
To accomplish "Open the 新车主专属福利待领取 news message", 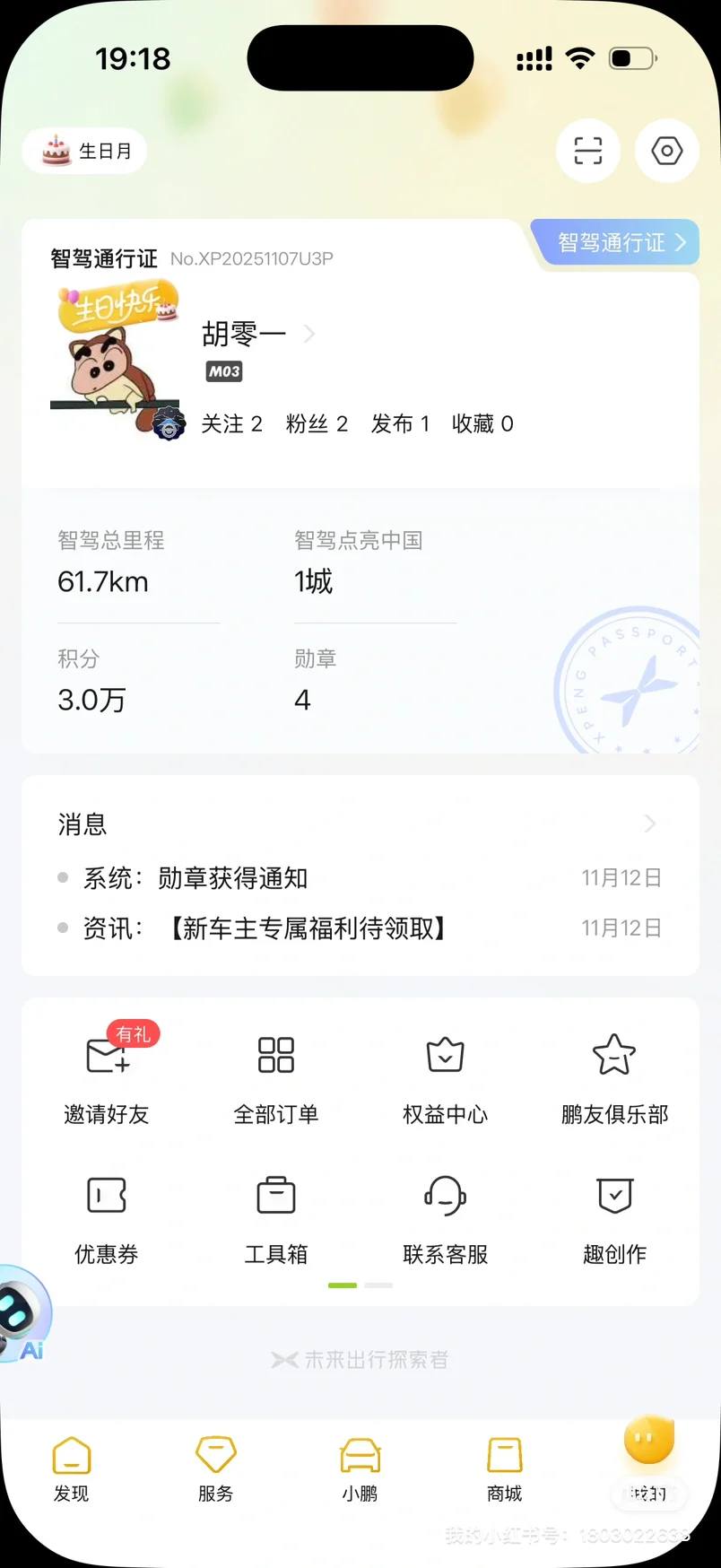I will point(308,928).
